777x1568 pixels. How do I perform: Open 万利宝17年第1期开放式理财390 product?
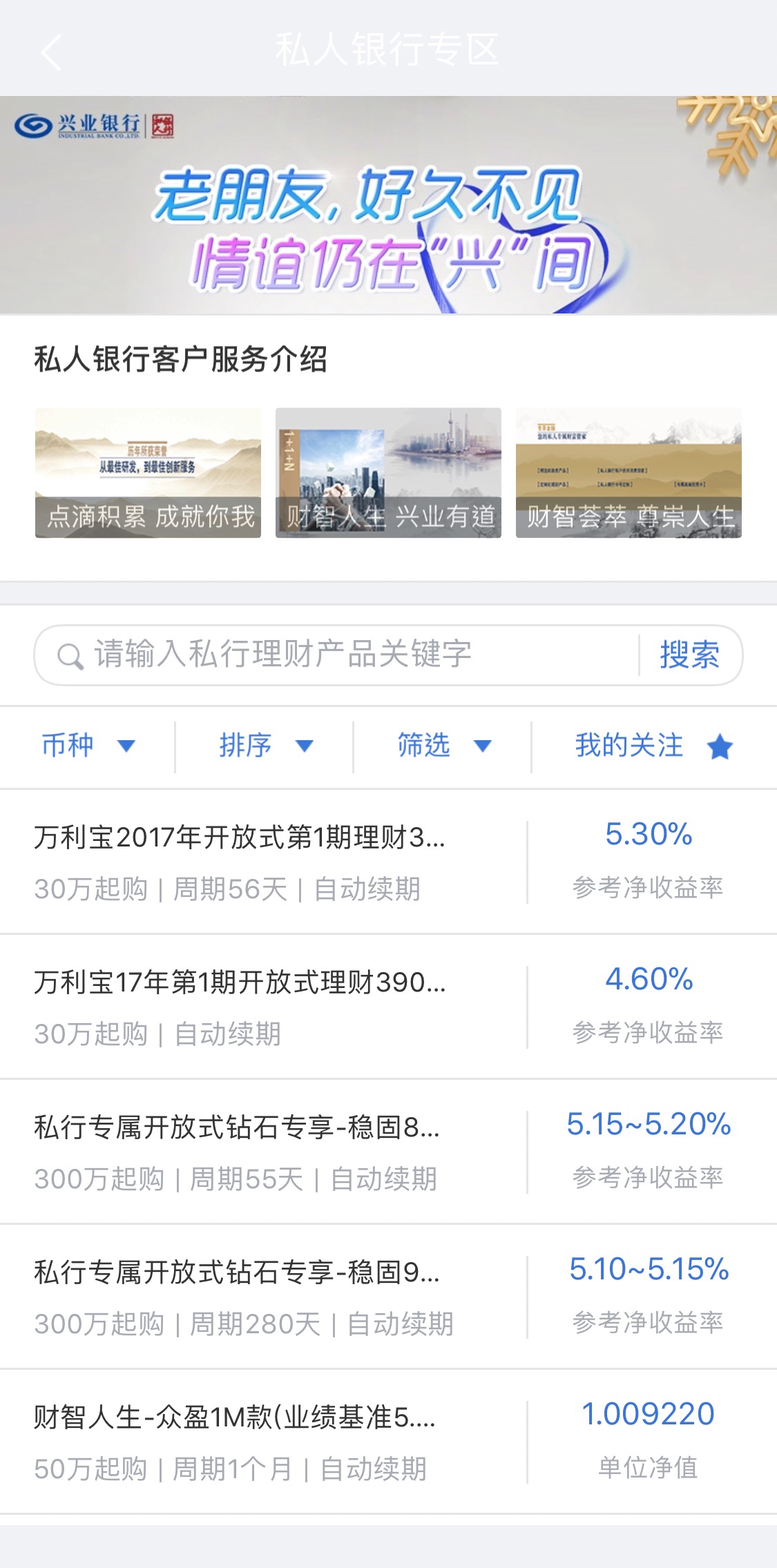276,1007
